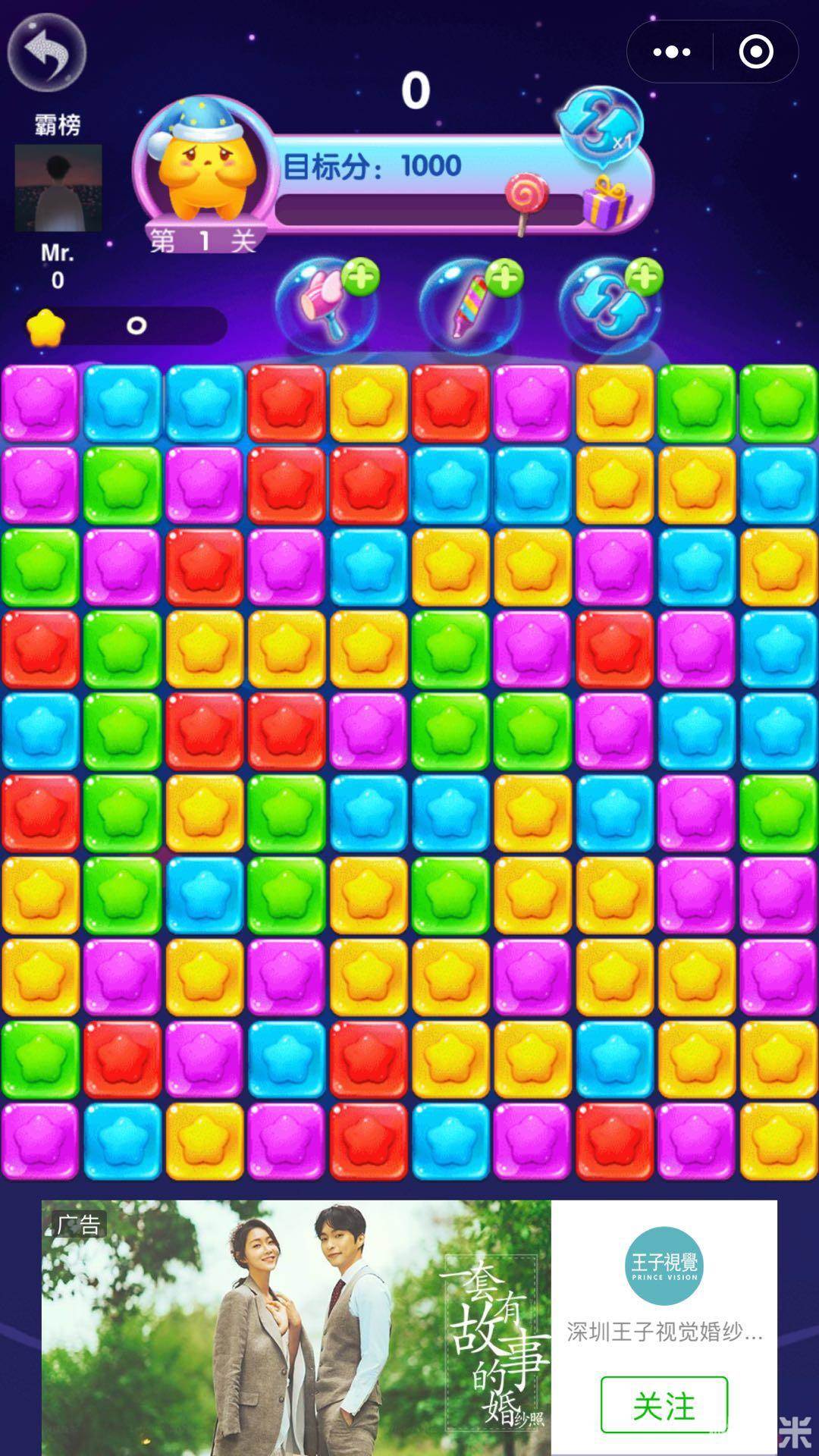The image size is (819, 1456).
Task: Use the shuffle x1 booster bubble
Action: pos(601,126)
